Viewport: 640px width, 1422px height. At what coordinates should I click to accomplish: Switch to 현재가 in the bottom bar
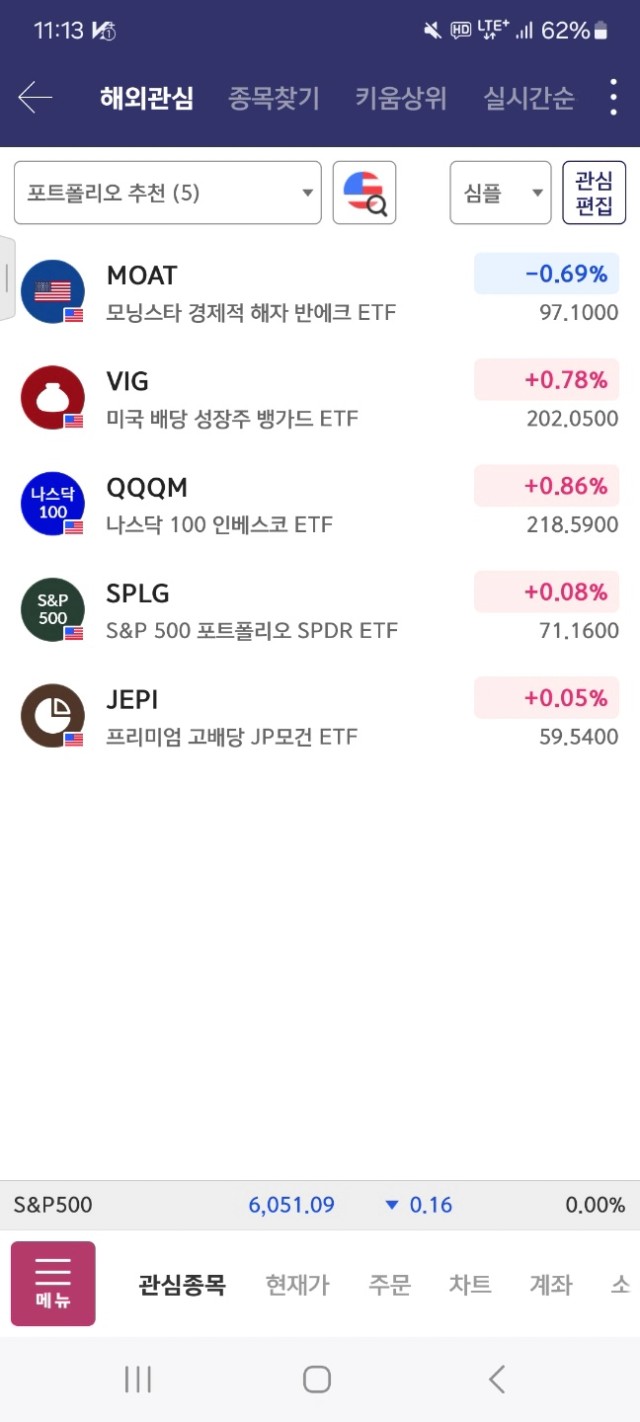click(x=297, y=1285)
